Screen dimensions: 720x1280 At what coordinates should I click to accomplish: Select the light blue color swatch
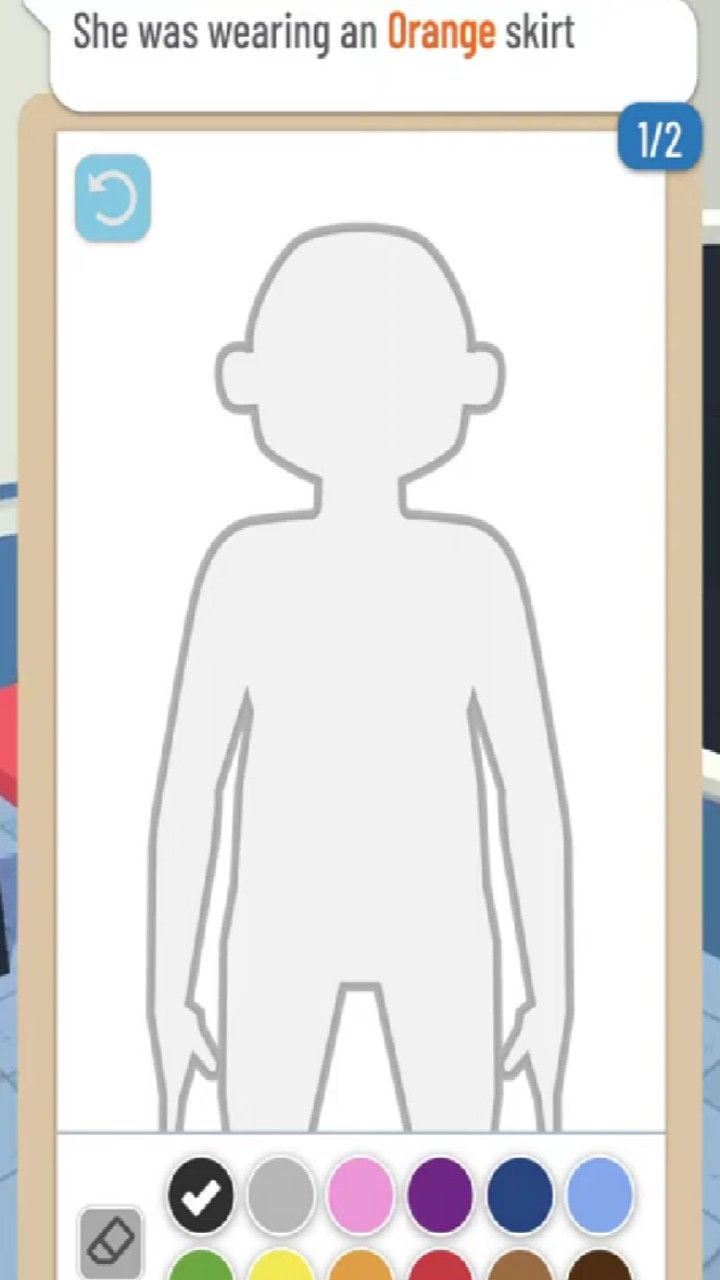click(x=600, y=1195)
